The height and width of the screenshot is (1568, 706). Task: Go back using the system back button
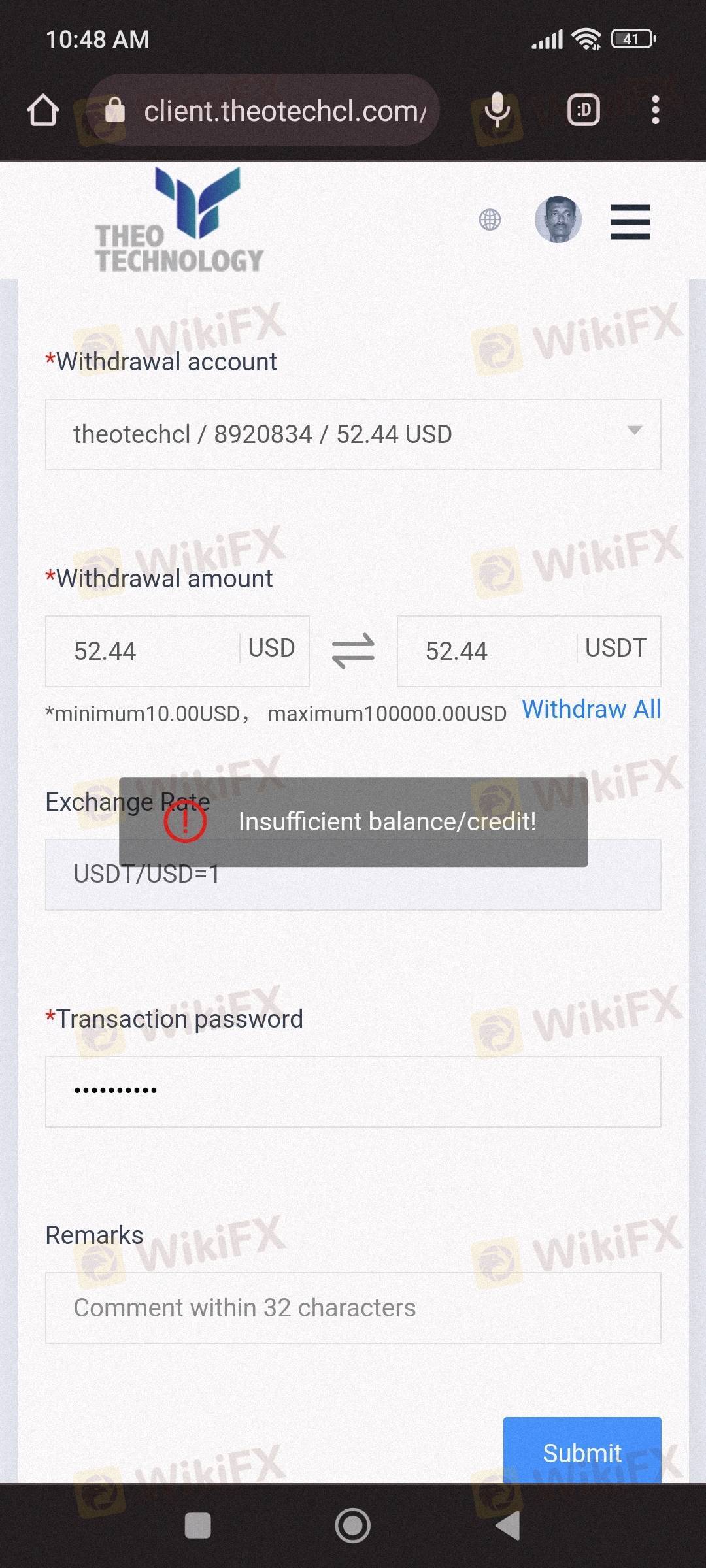(509, 1526)
